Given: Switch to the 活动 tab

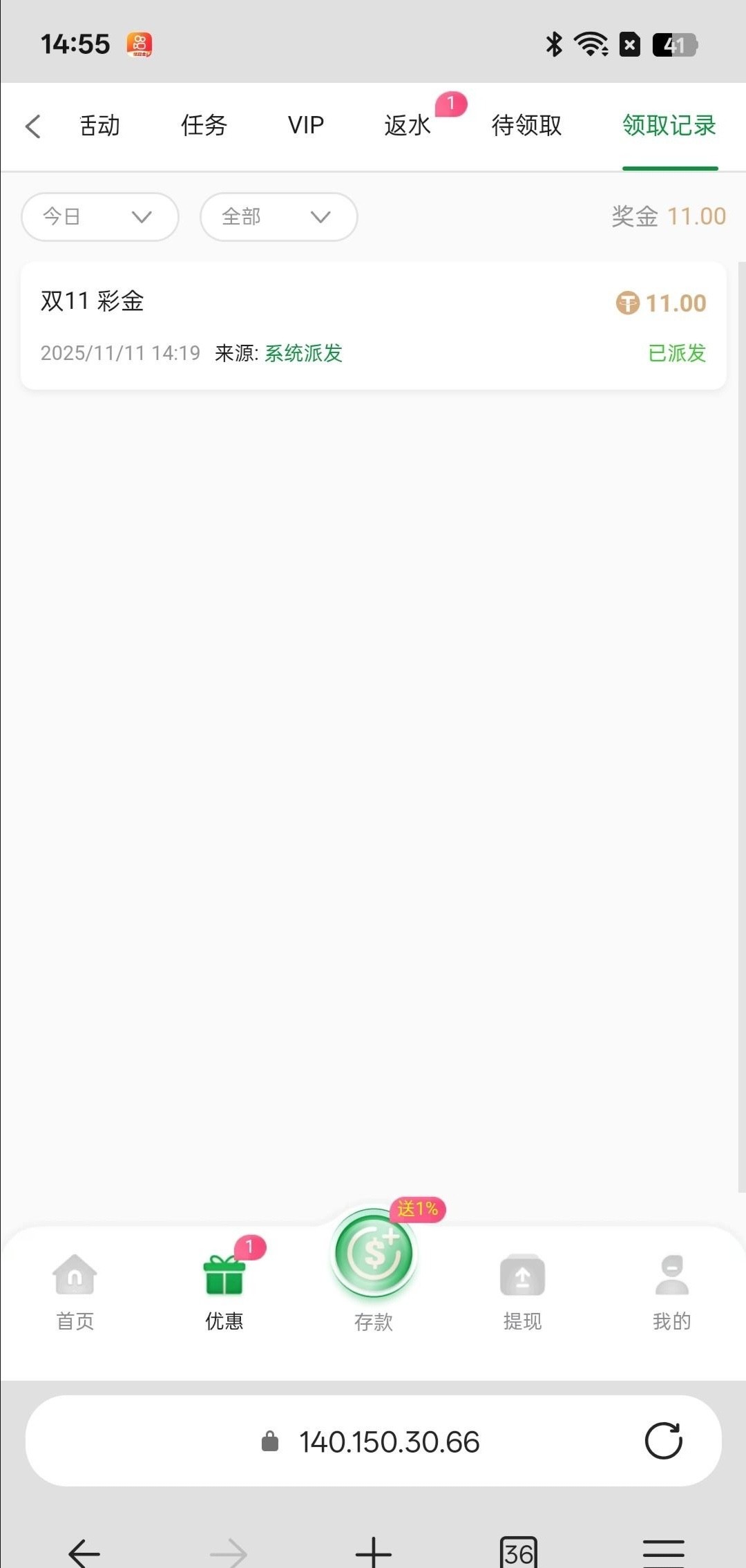Looking at the screenshot, I should [x=99, y=126].
